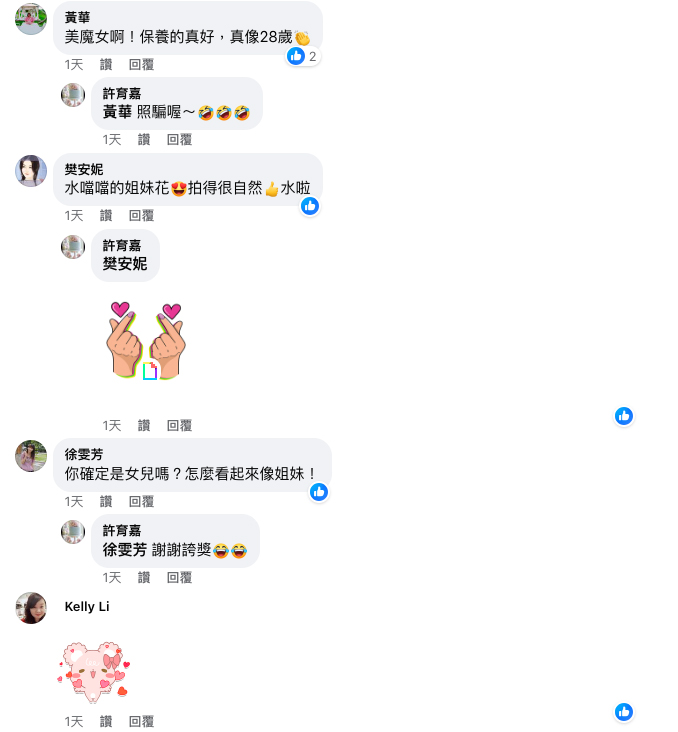678x732 pixels.
Task: Like 樊安妮's comment
Action: click(x=106, y=215)
